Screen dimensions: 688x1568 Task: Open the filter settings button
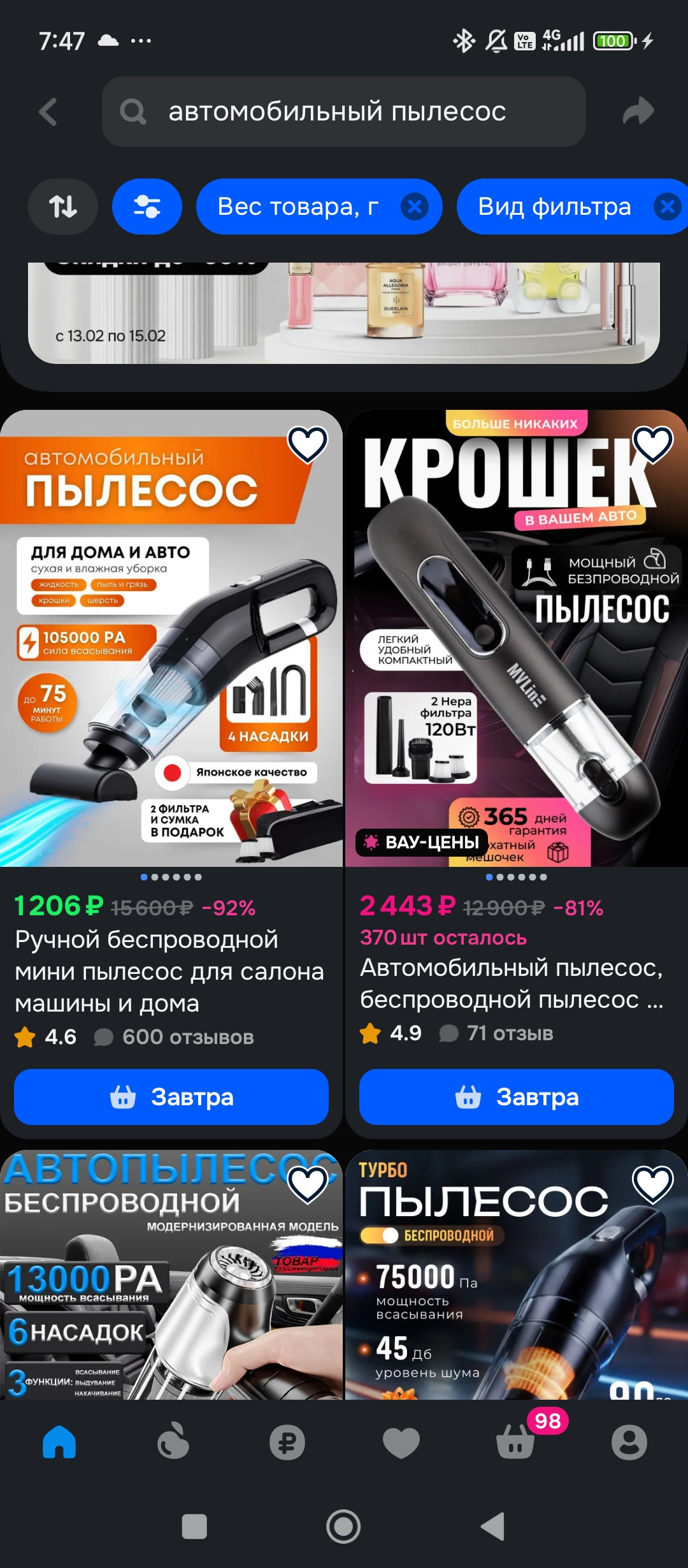(x=147, y=207)
